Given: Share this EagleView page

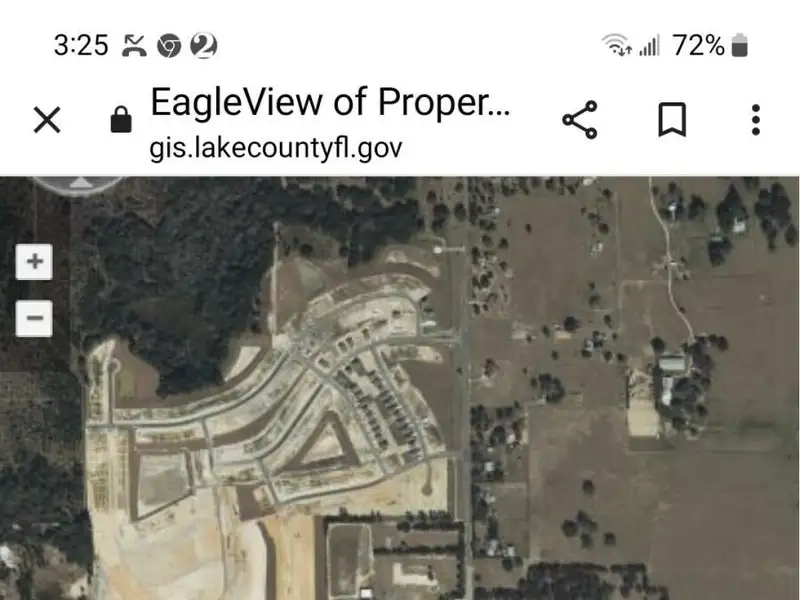Looking at the screenshot, I should coord(579,120).
